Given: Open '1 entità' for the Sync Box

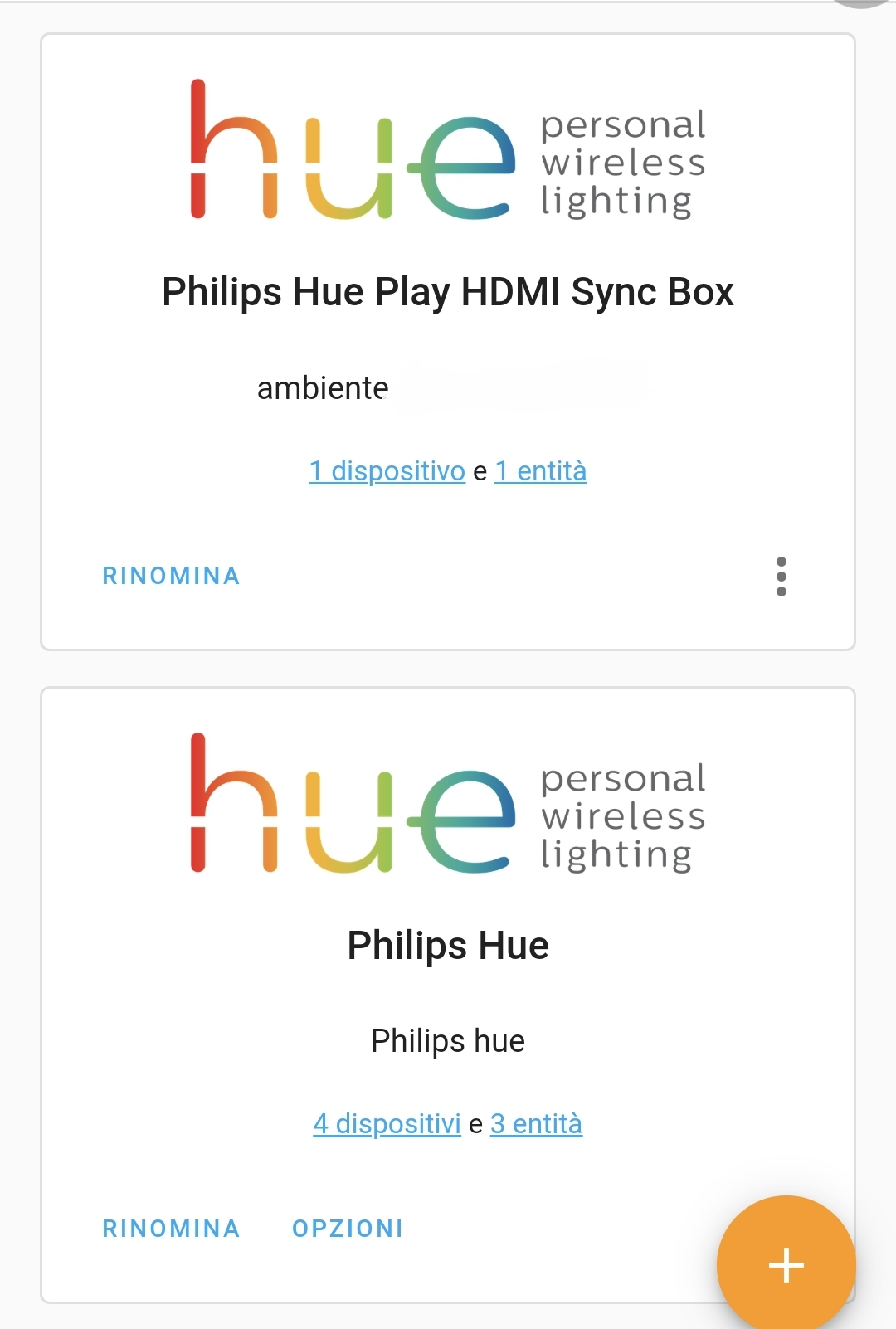Looking at the screenshot, I should (541, 470).
